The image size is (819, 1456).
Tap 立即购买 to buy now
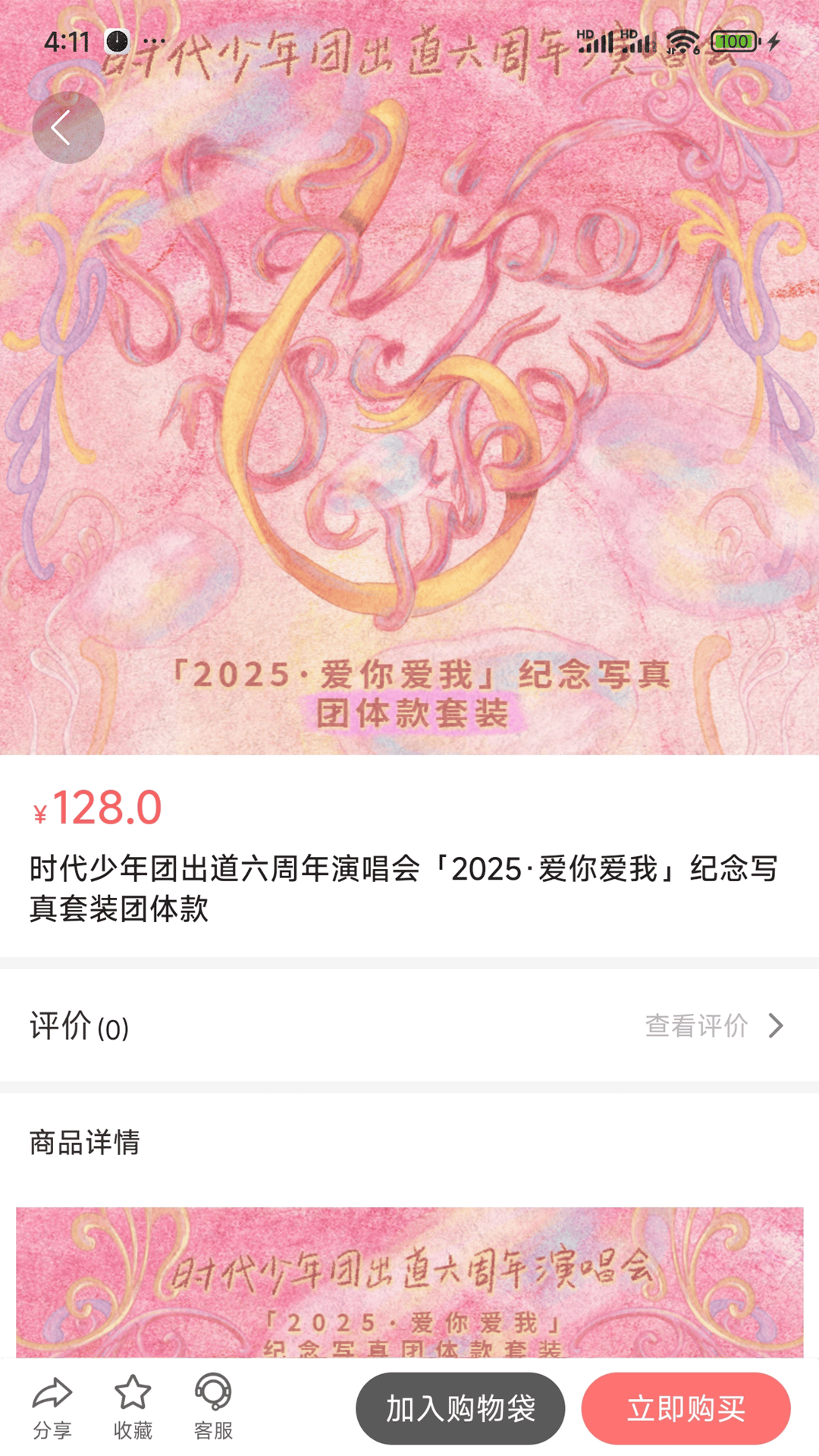686,1408
